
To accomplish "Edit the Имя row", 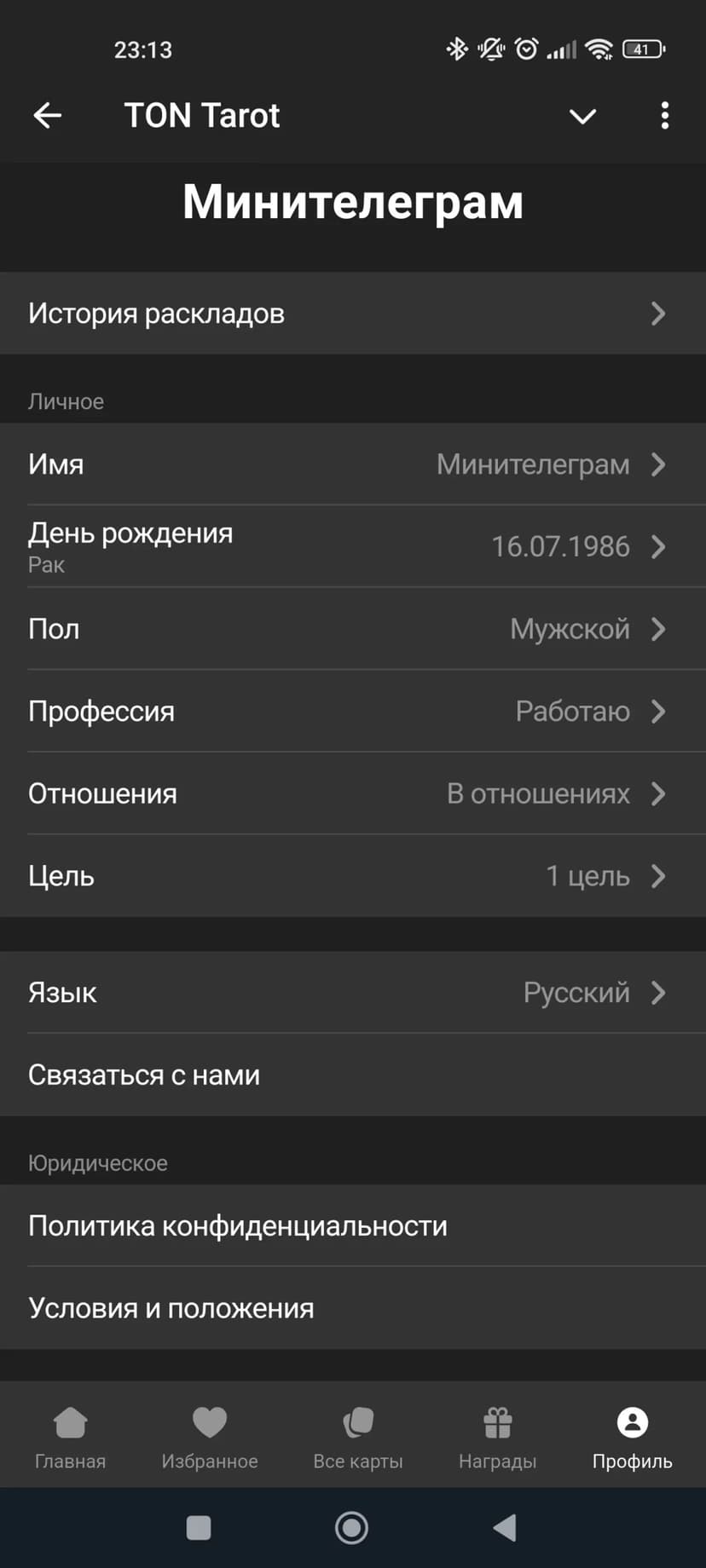I will 353,464.
